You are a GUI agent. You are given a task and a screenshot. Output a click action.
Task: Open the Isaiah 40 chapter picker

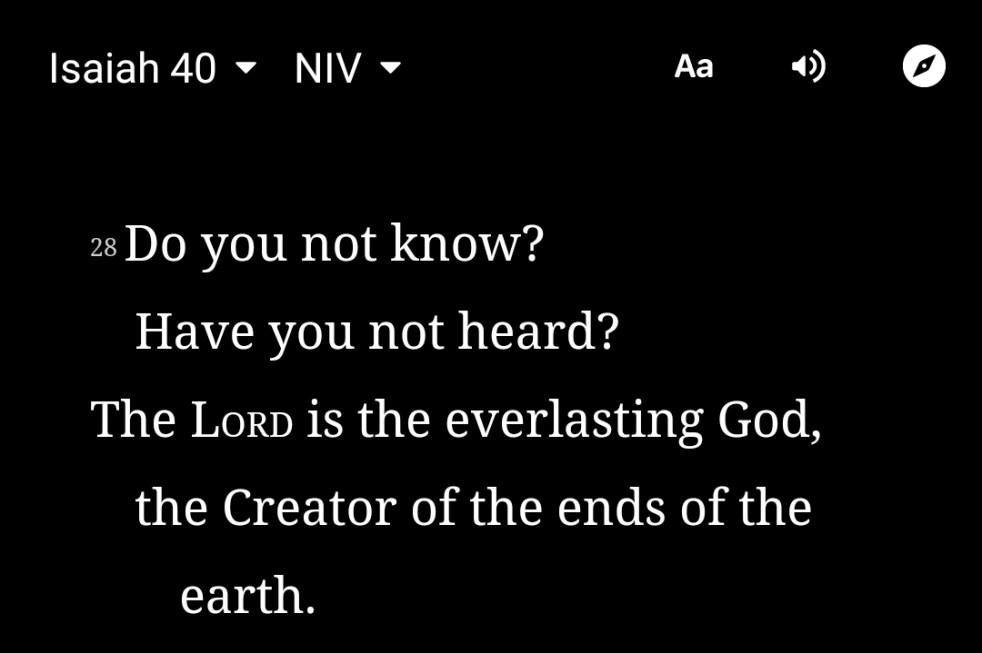152,68
